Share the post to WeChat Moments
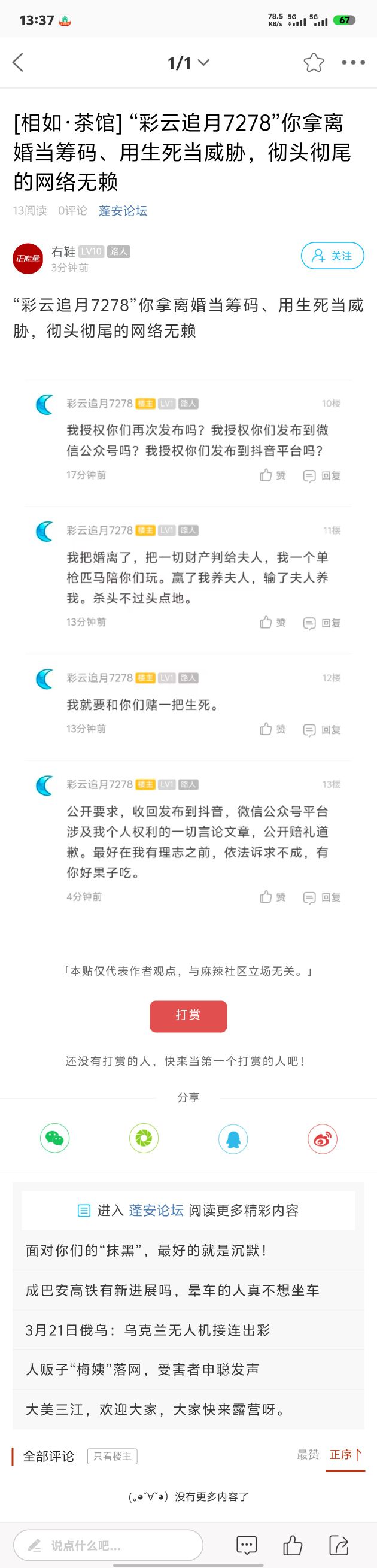The image size is (377, 1568). (144, 1138)
